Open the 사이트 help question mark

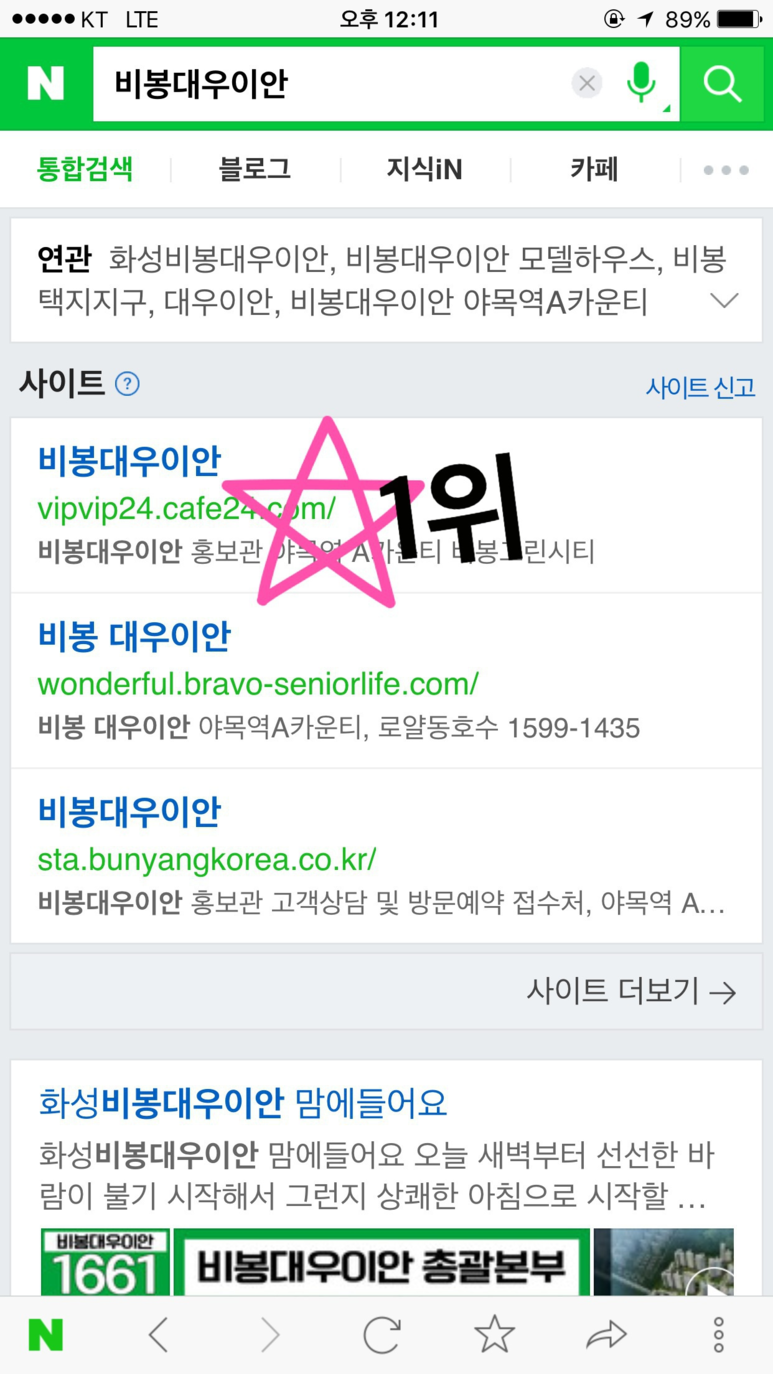click(x=127, y=383)
